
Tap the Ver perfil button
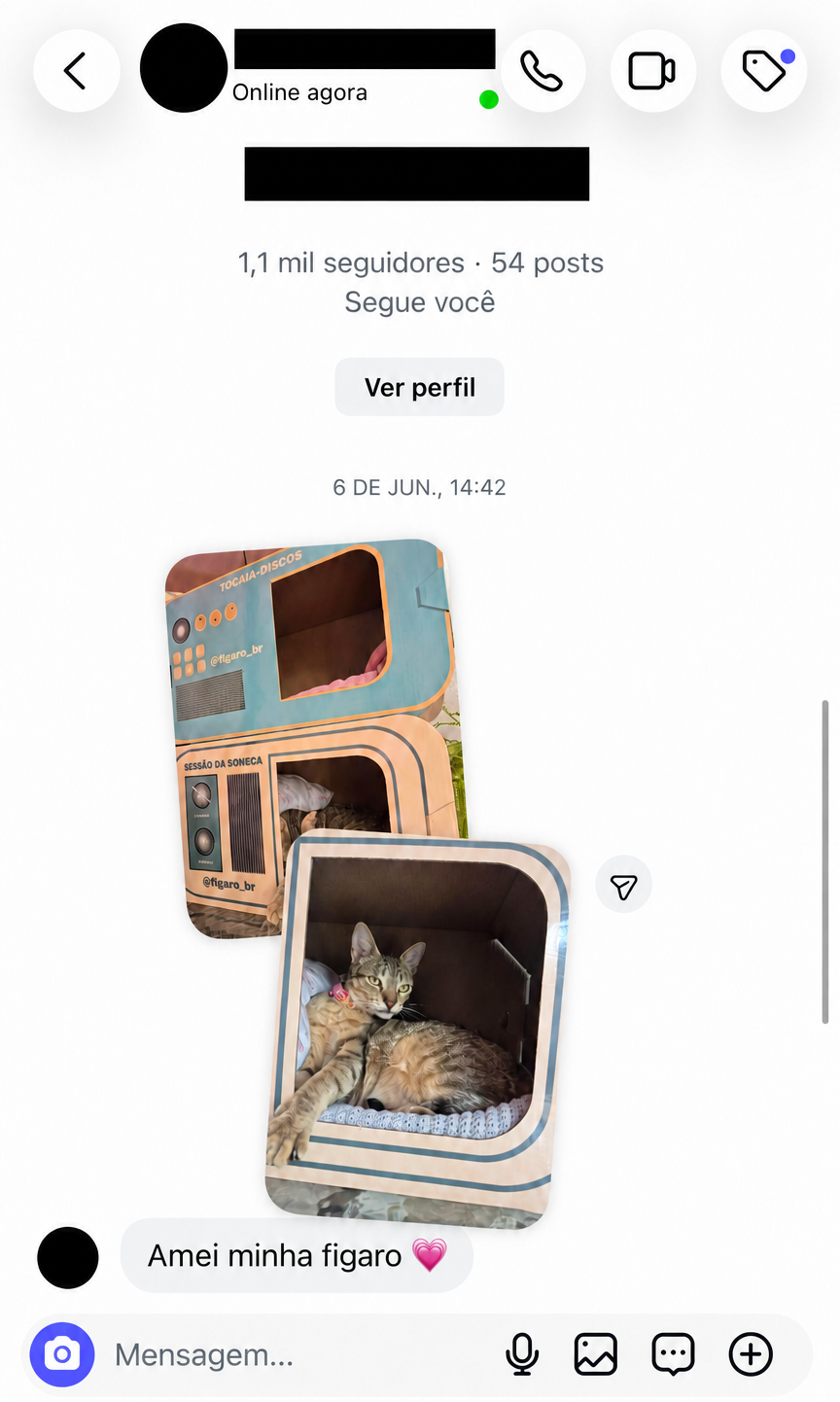click(420, 387)
